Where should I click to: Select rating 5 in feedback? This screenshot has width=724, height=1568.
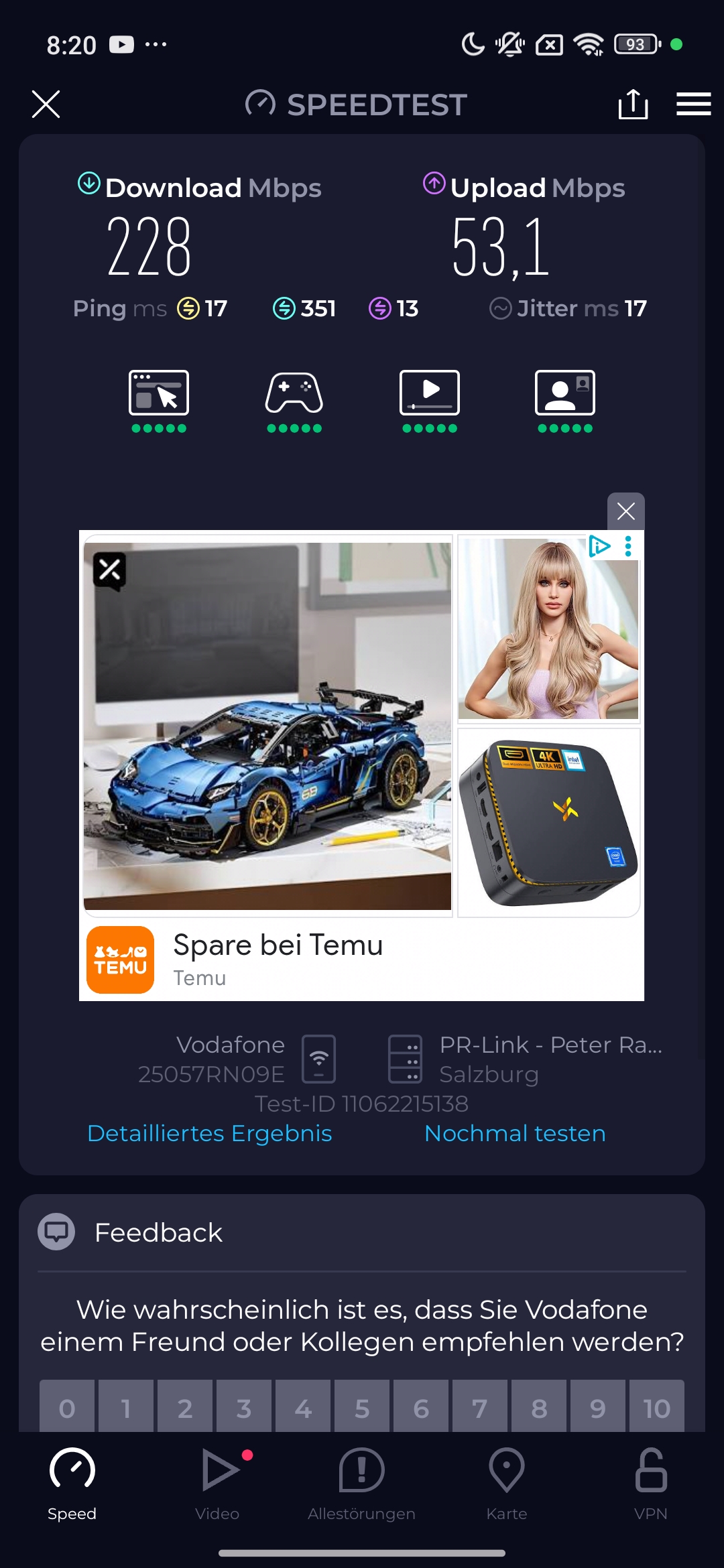[362, 1406]
